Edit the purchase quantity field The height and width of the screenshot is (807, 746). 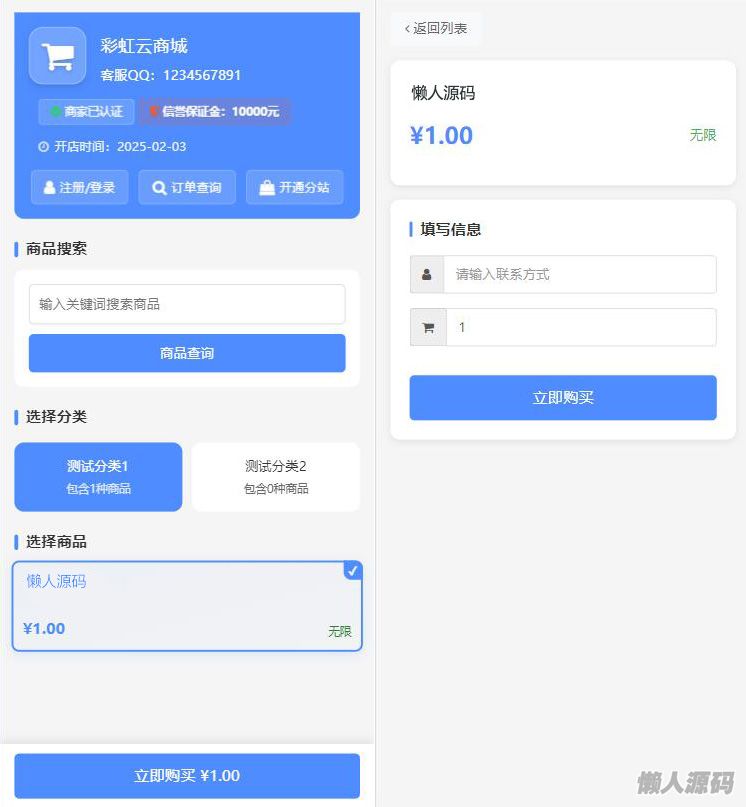coord(579,327)
